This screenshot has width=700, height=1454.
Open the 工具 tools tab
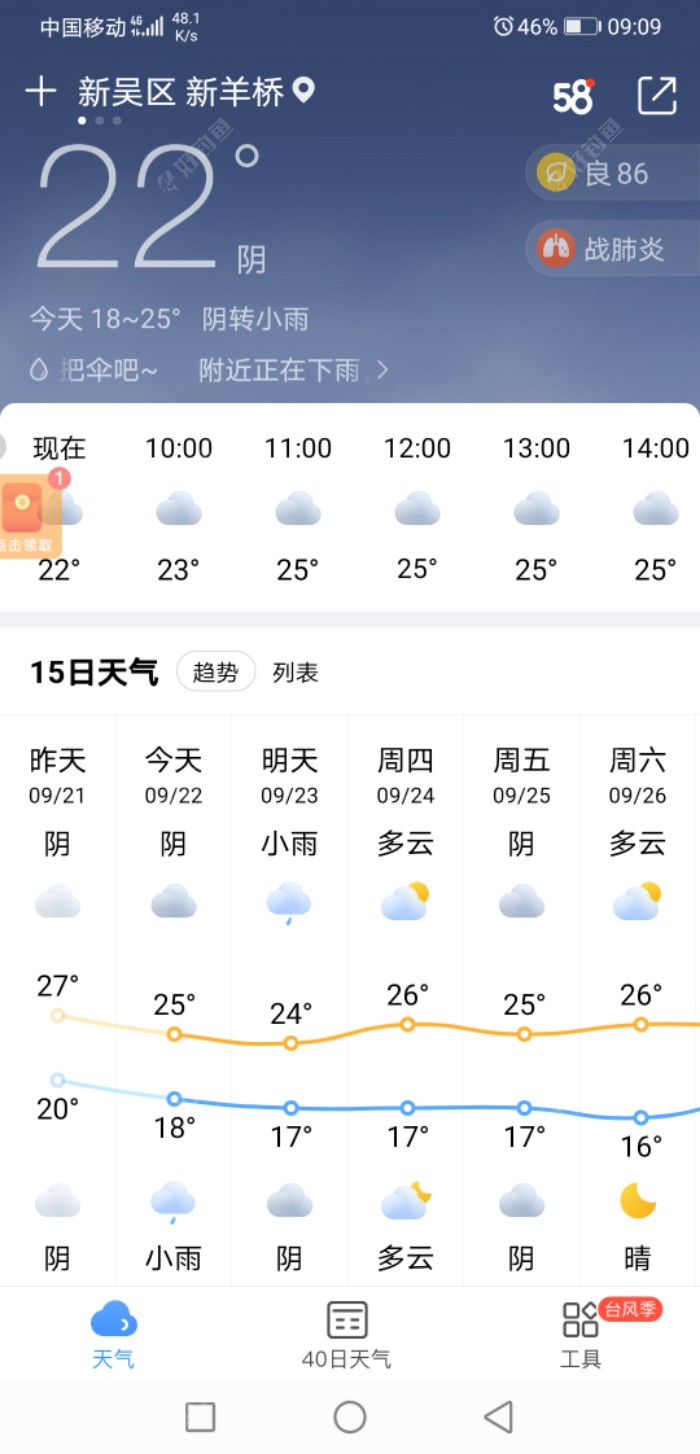pyautogui.click(x=581, y=1334)
